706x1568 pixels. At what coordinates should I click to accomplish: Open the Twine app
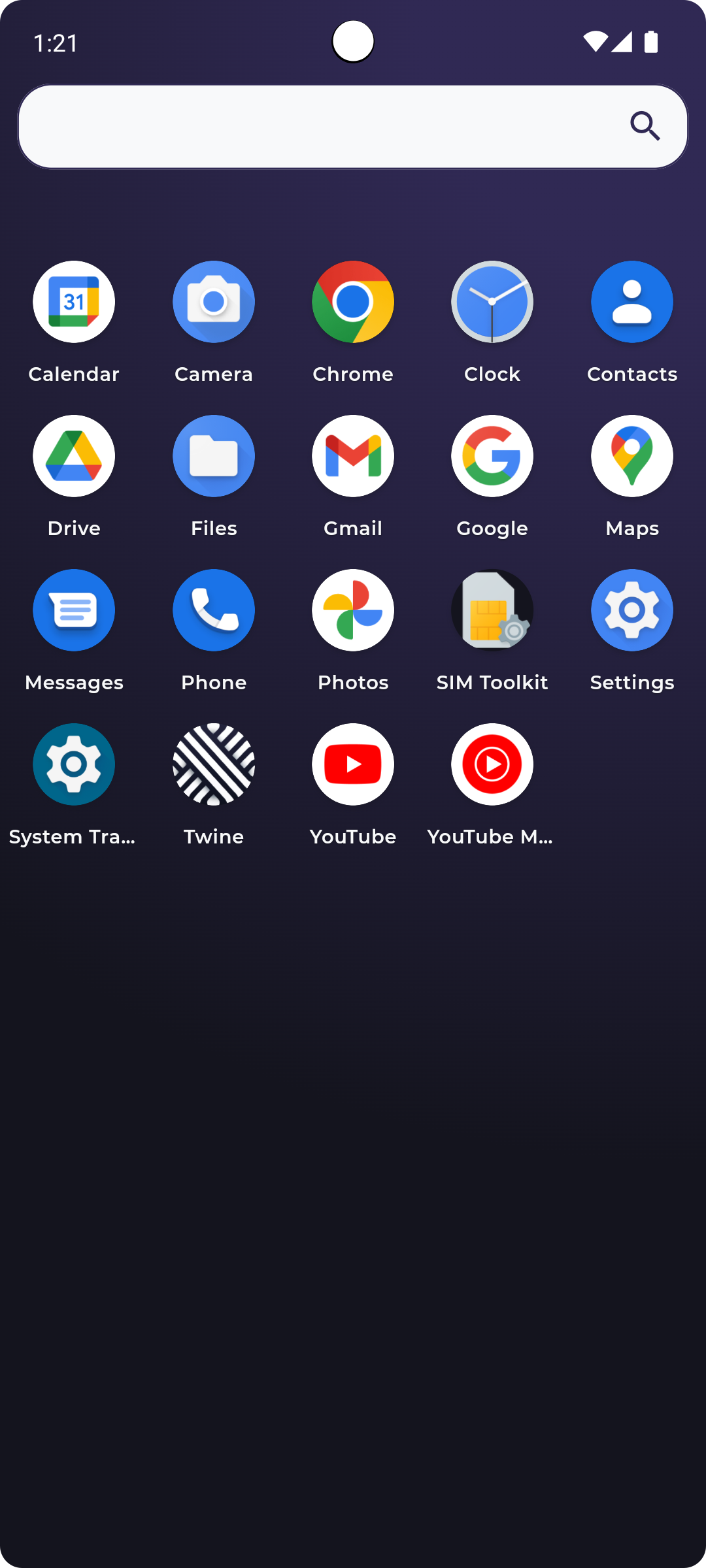214,765
